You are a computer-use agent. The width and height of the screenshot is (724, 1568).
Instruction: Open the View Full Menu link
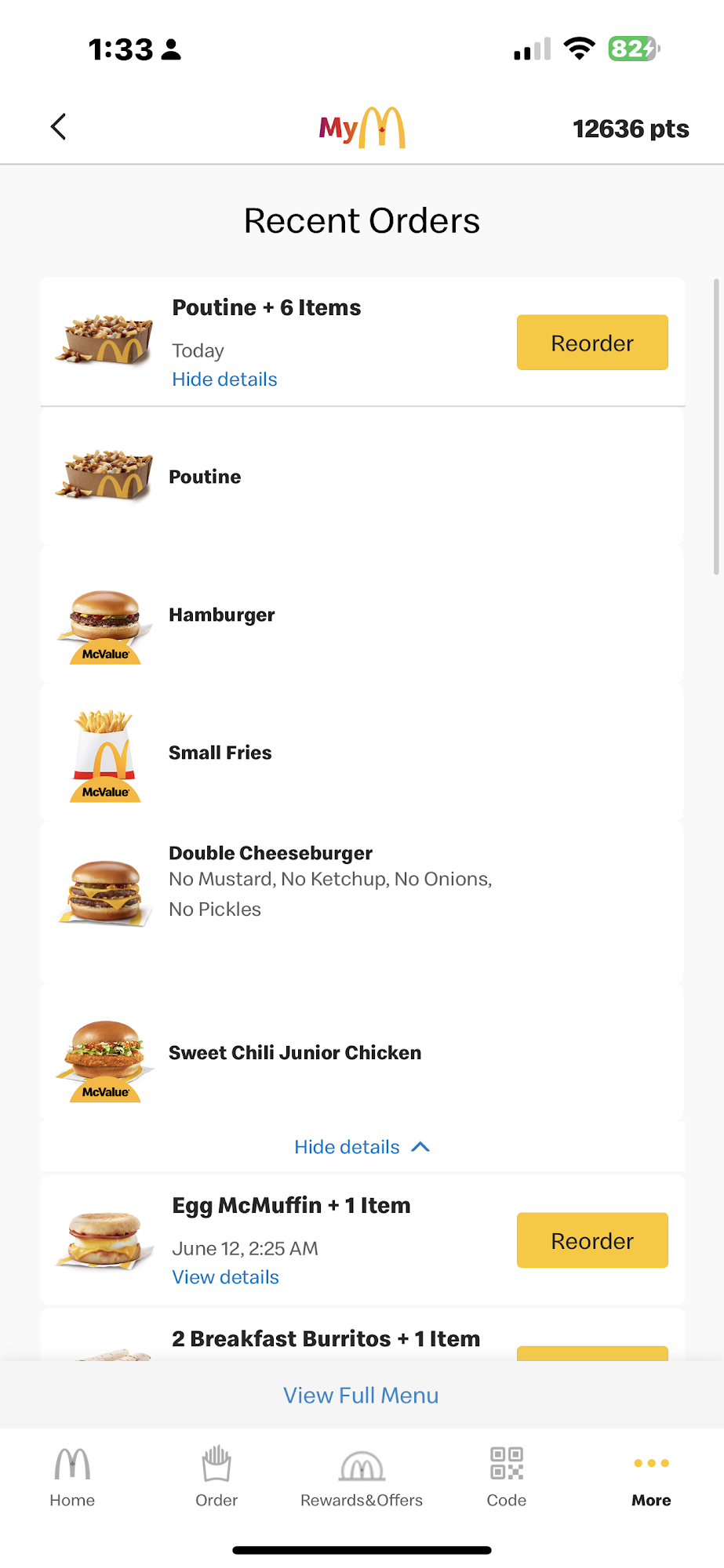(x=361, y=1396)
